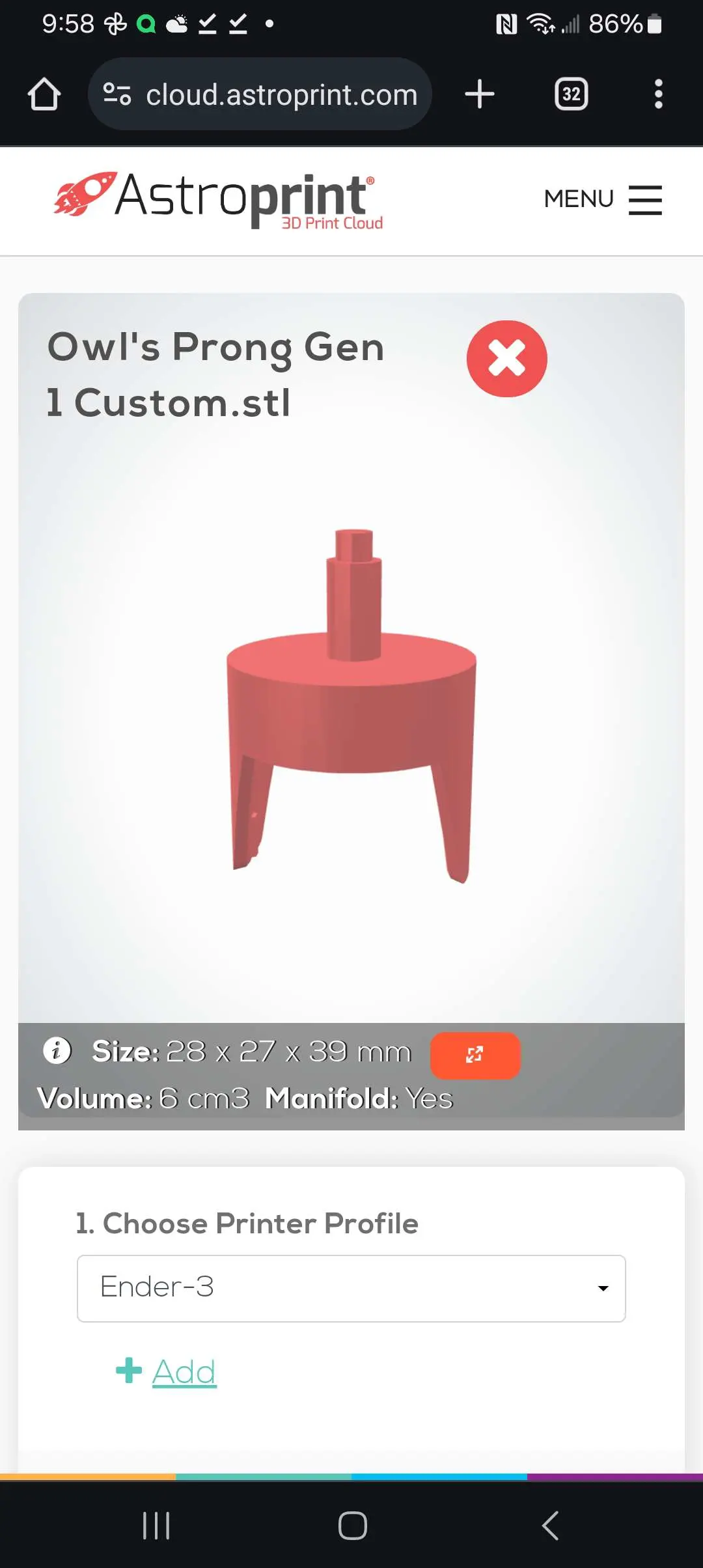The height and width of the screenshot is (1568, 703).
Task: View the model info icon
Action: [x=57, y=1050]
